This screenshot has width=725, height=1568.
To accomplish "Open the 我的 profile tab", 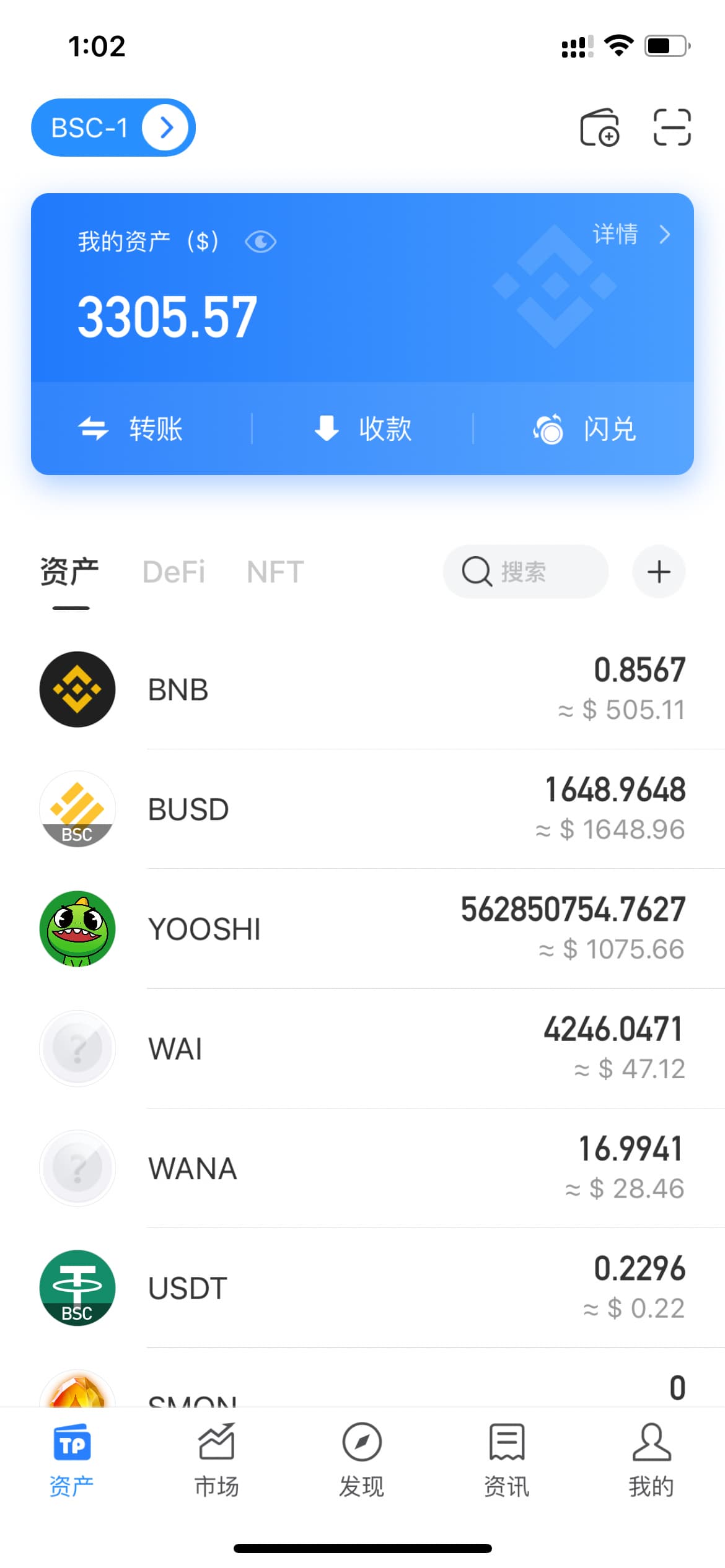I will pos(651,1459).
